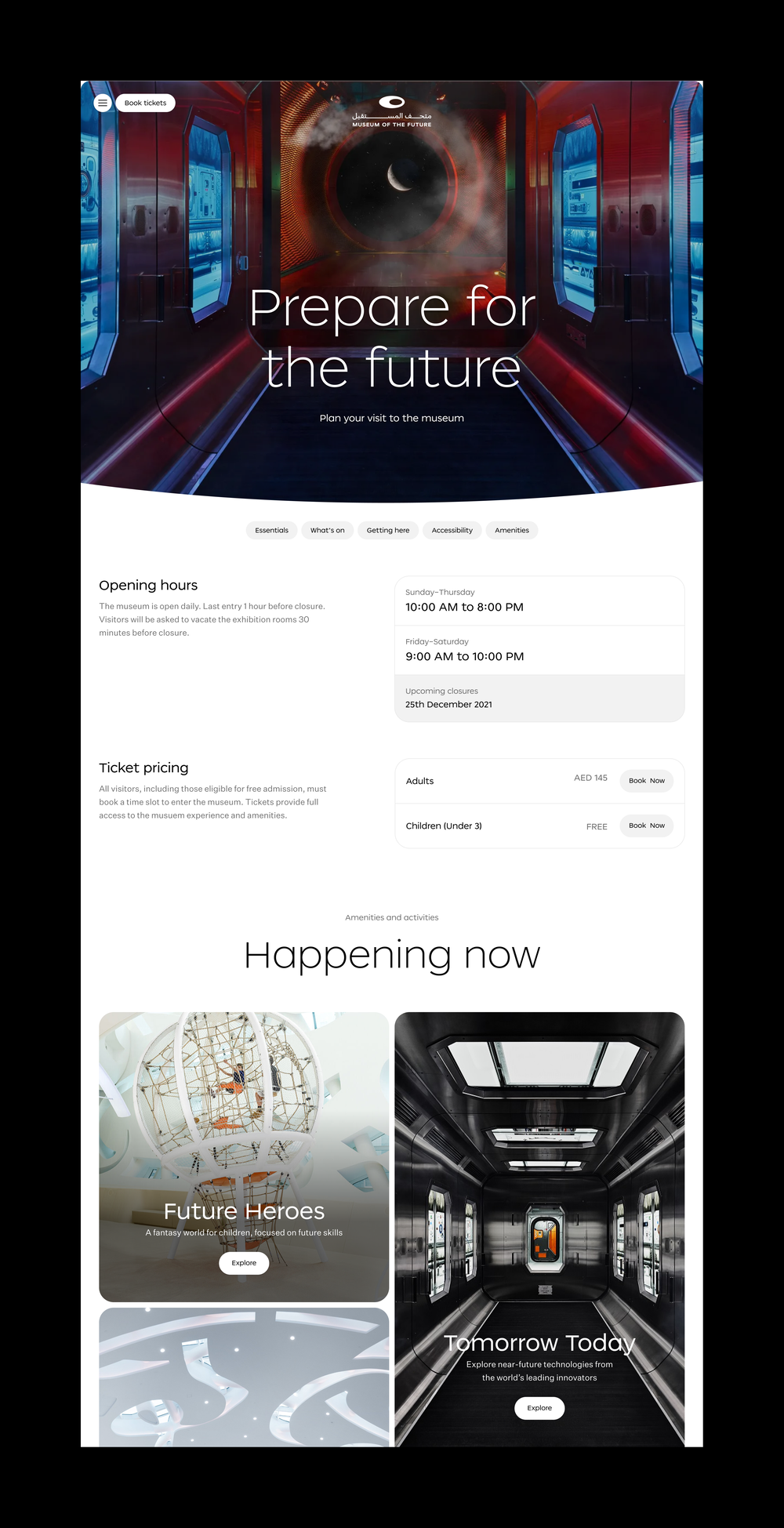
Task: Open the Accessibility section
Action: click(452, 530)
